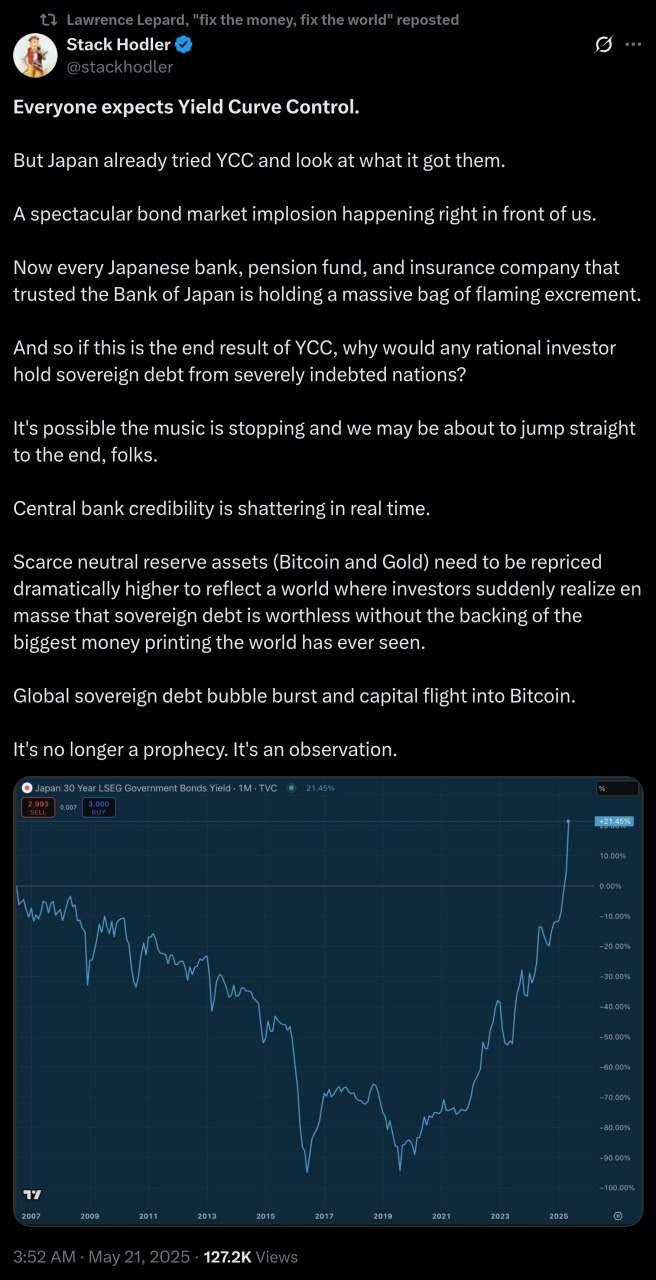Viewport: 656px width, 1280px height.
Task: View the Japan bond yield chart image
Action: pos(328,1001)
